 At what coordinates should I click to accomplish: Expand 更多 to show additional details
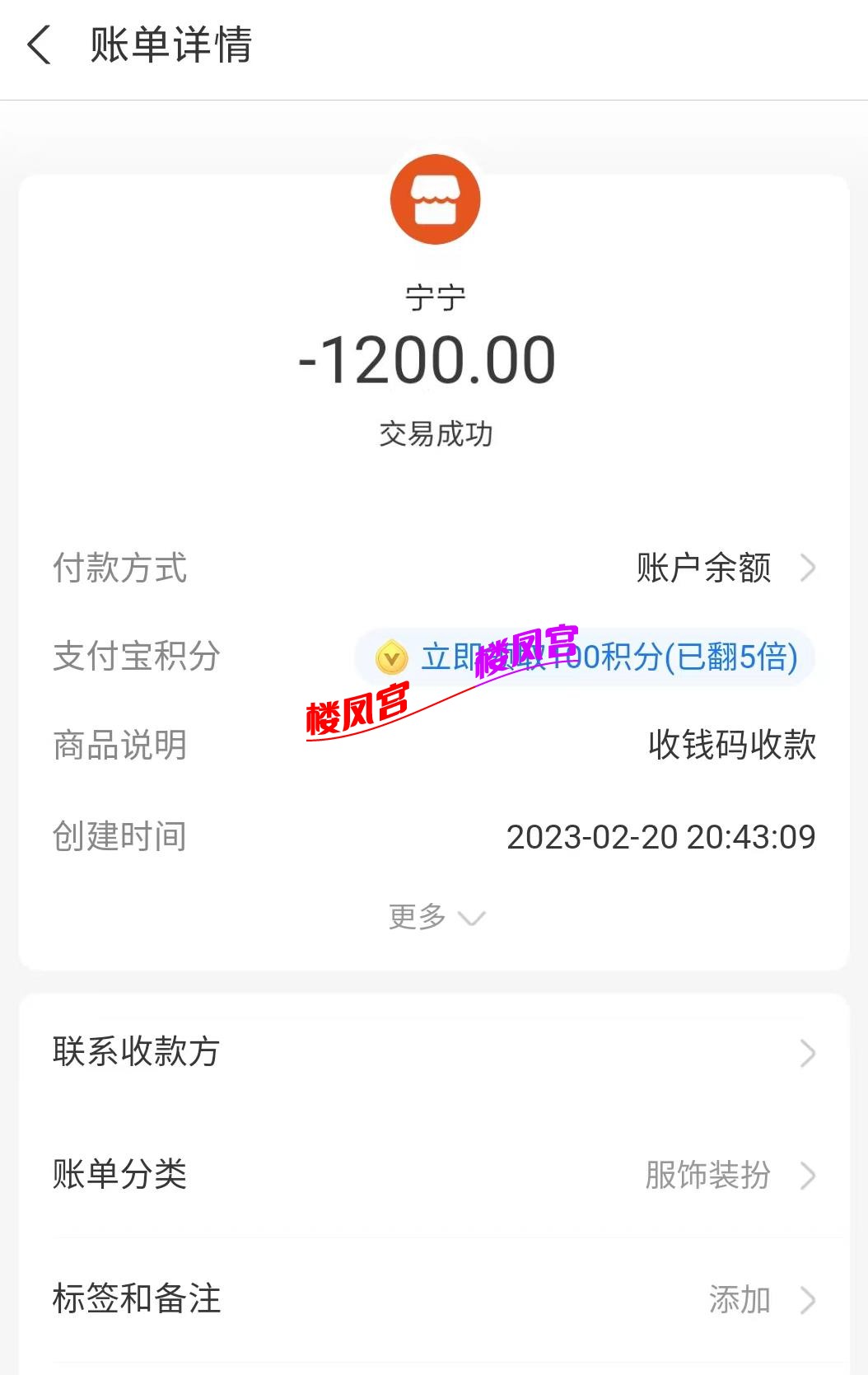pyautogui.click(x=436, y=917)
